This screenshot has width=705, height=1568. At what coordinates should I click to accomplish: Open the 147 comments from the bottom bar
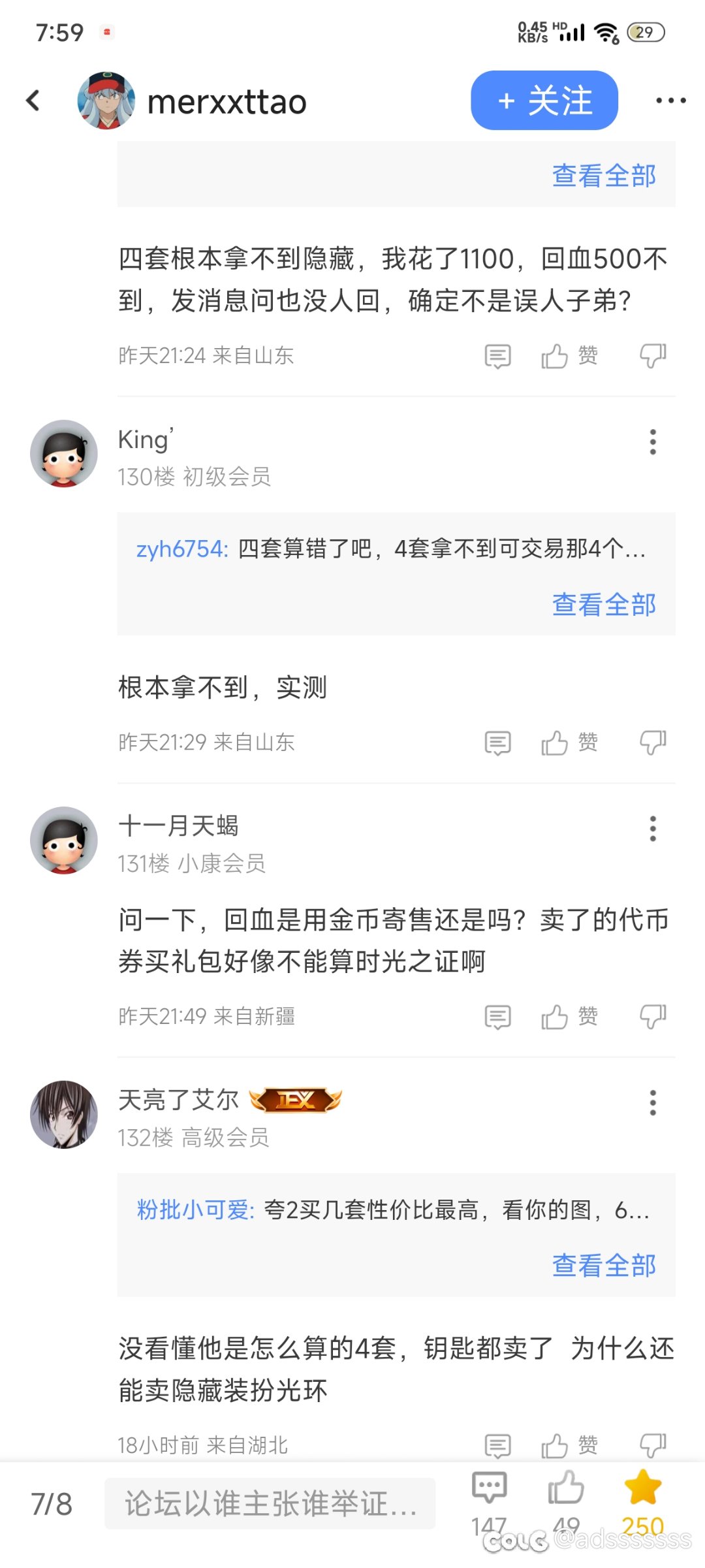(x=489, y=1502)
